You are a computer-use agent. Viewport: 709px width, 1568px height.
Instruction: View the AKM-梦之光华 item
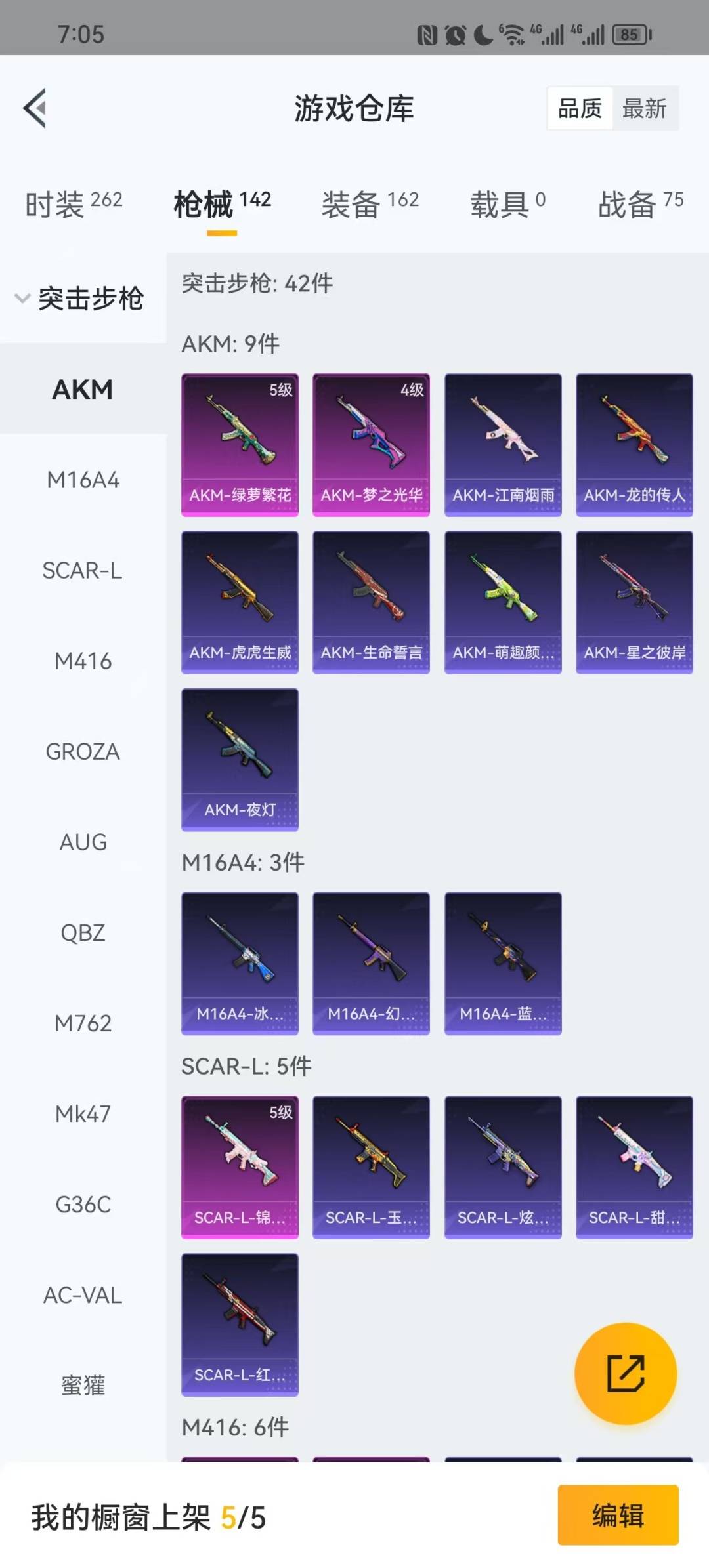371,445
